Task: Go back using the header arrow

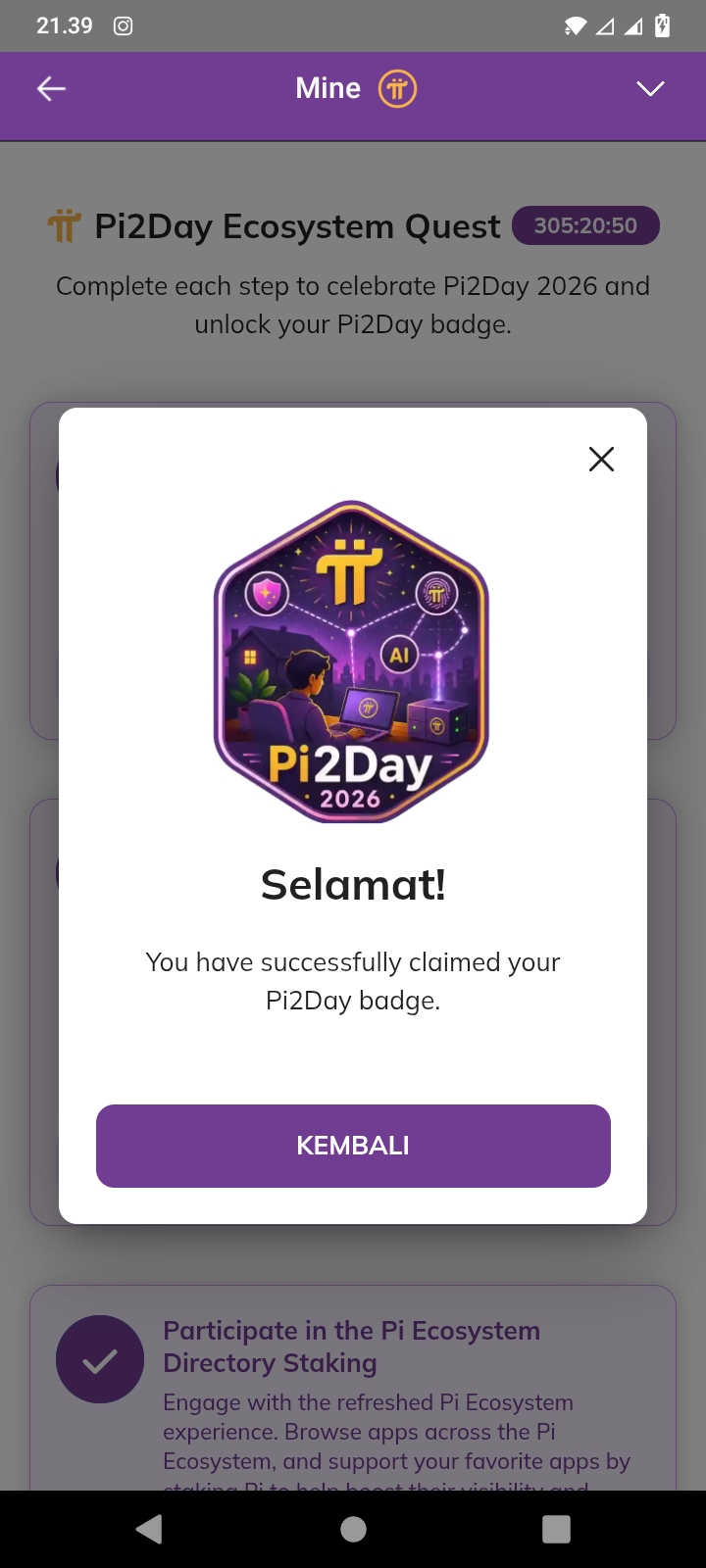Action: coord(51,89)
